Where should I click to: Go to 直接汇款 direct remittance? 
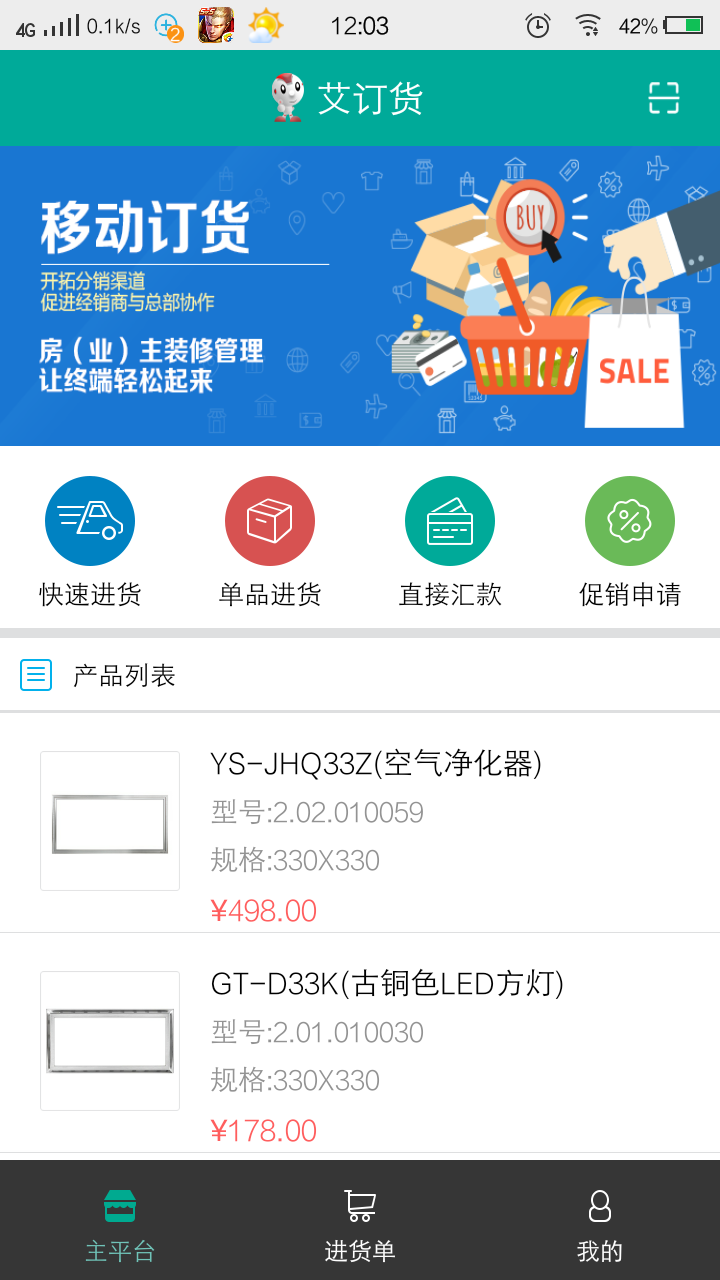[450, 542]
